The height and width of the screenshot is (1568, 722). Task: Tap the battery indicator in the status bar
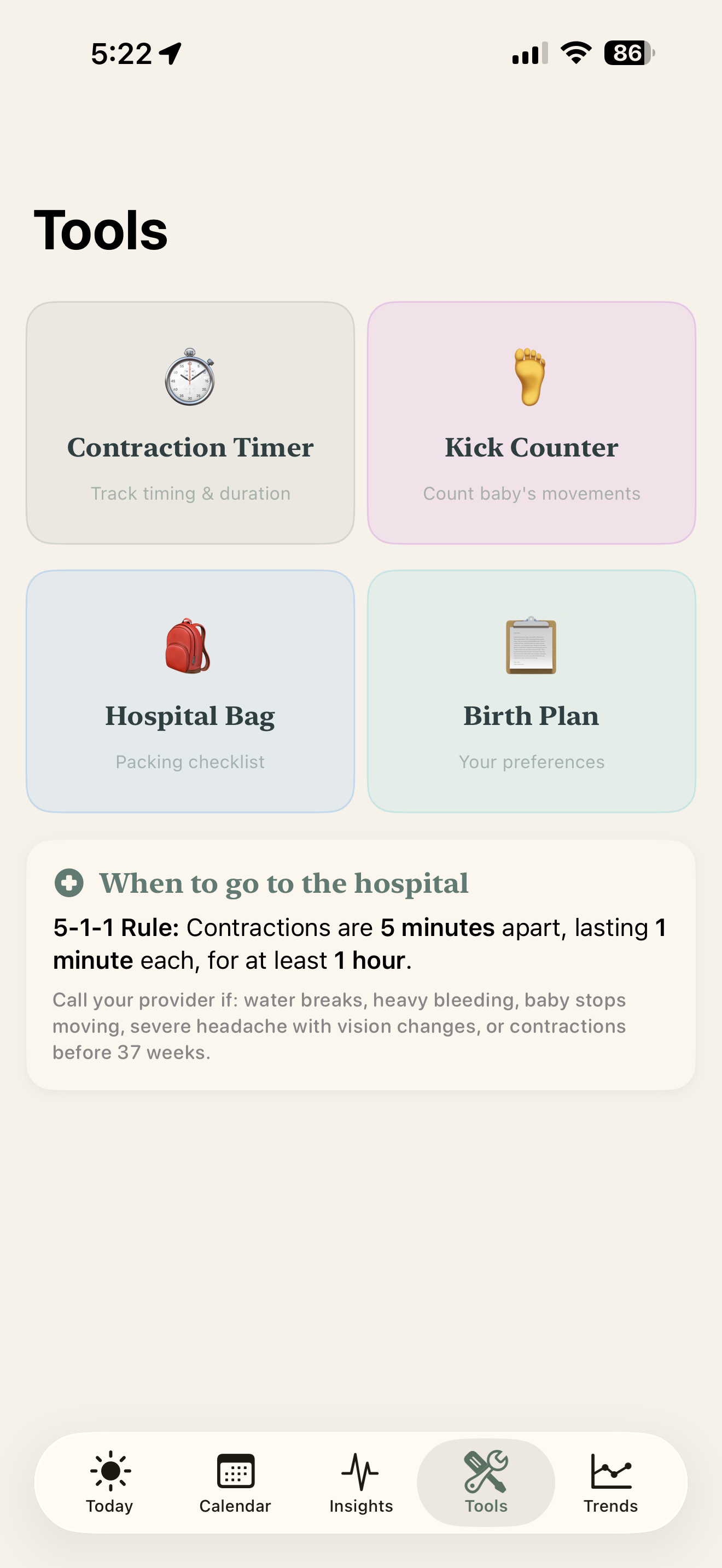(628, 54)
